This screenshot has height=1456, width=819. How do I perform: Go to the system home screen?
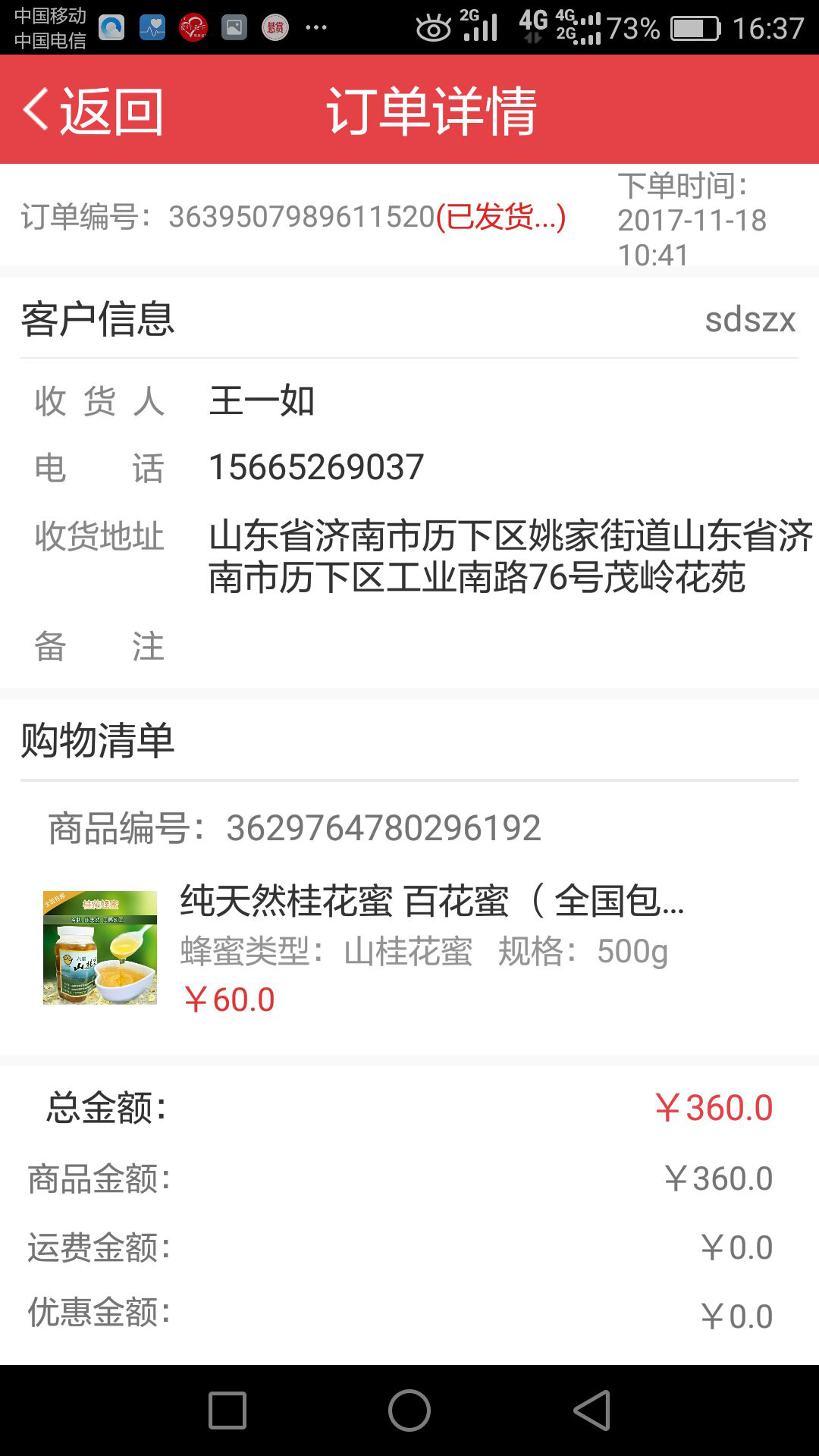tap(409, 1410)
